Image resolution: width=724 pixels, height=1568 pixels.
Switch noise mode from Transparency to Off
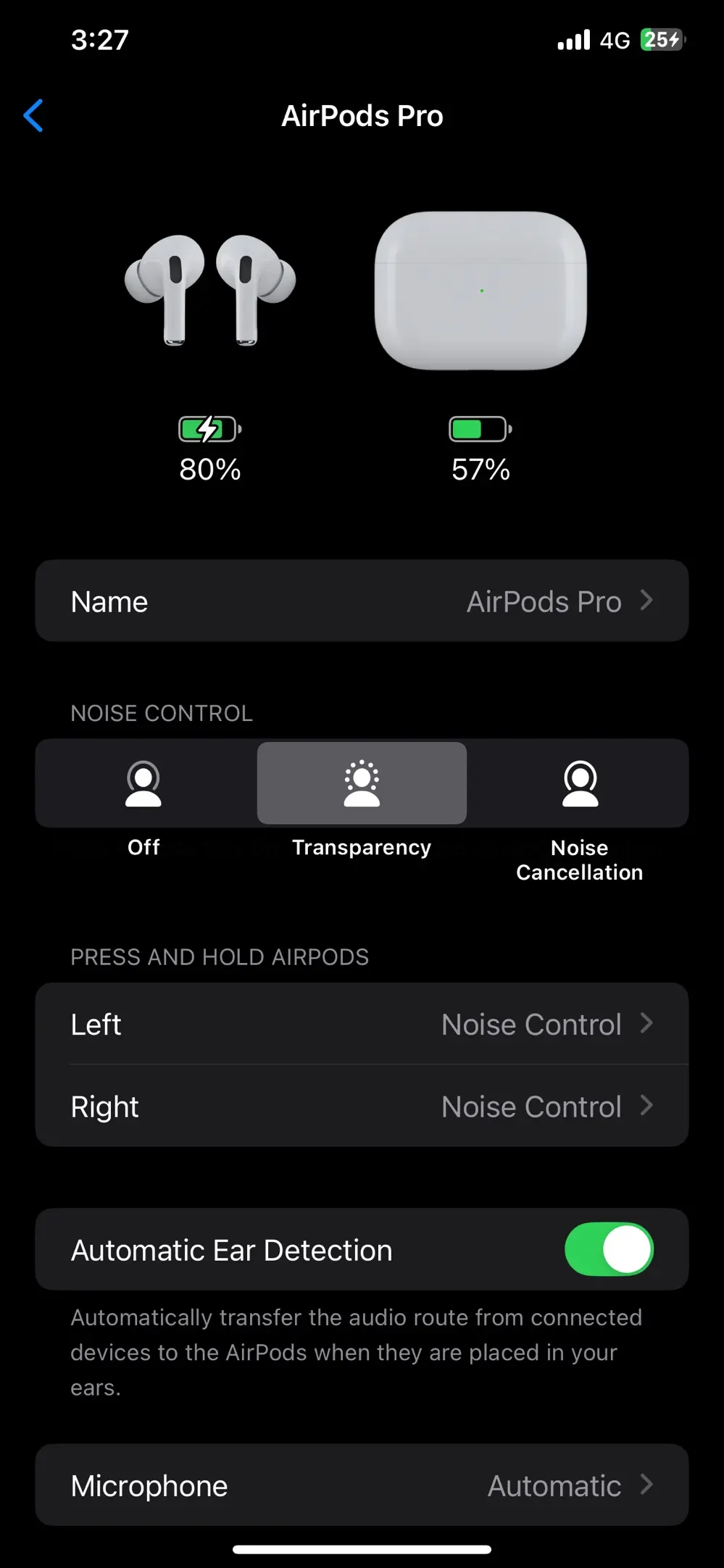click(x=143, y=783)
